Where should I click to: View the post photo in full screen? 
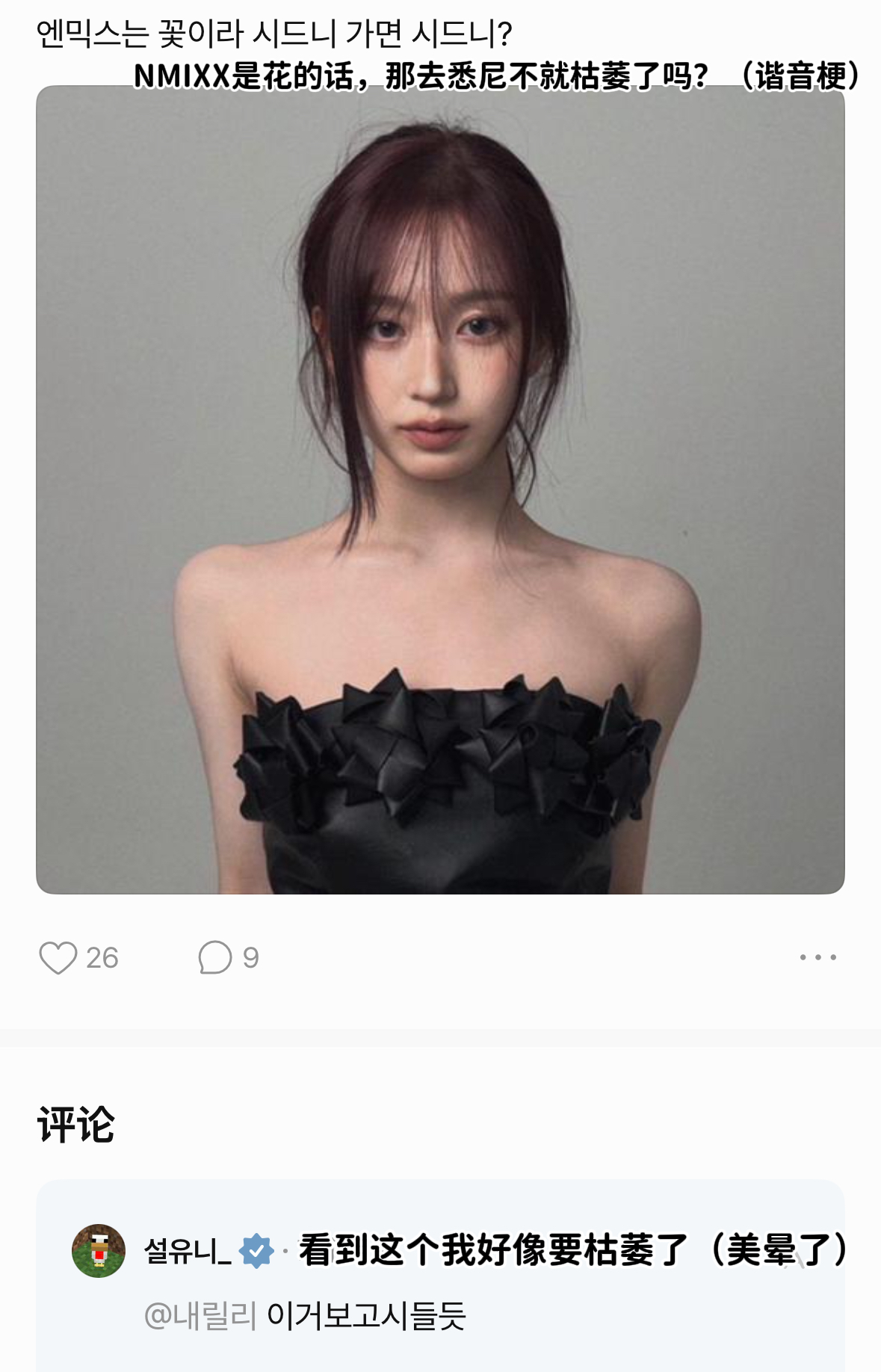pos(440,490)
